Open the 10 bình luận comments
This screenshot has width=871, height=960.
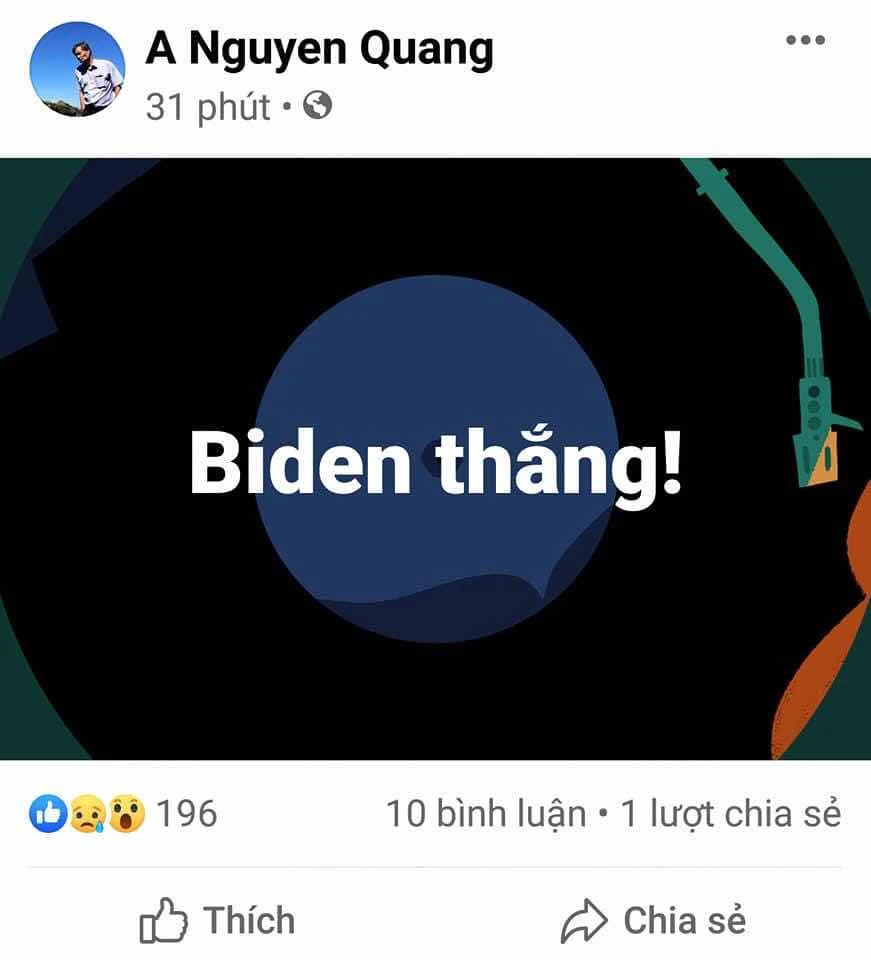coord(486,814)
